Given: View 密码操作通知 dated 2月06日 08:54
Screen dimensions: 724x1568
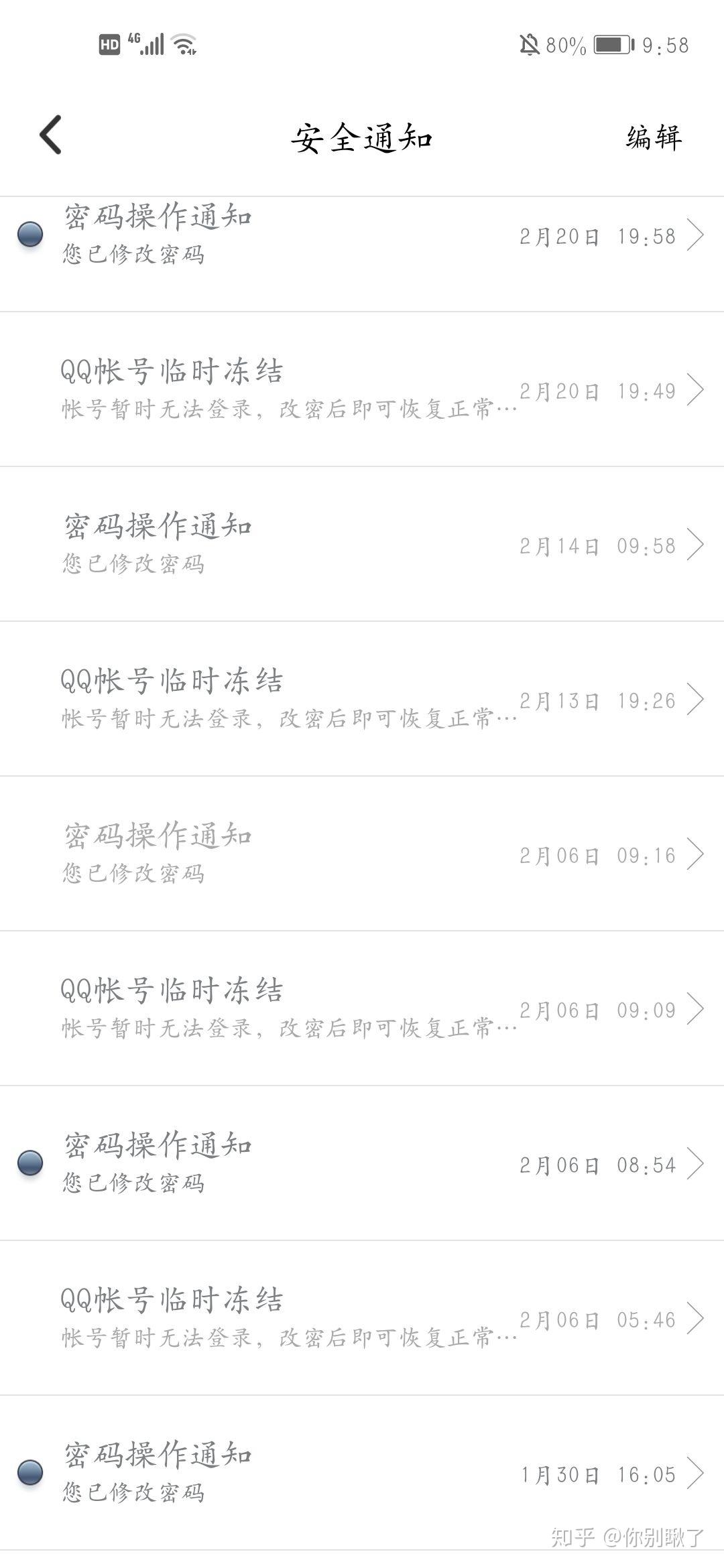Looking at the screenshot, I should pos(362,1163).
